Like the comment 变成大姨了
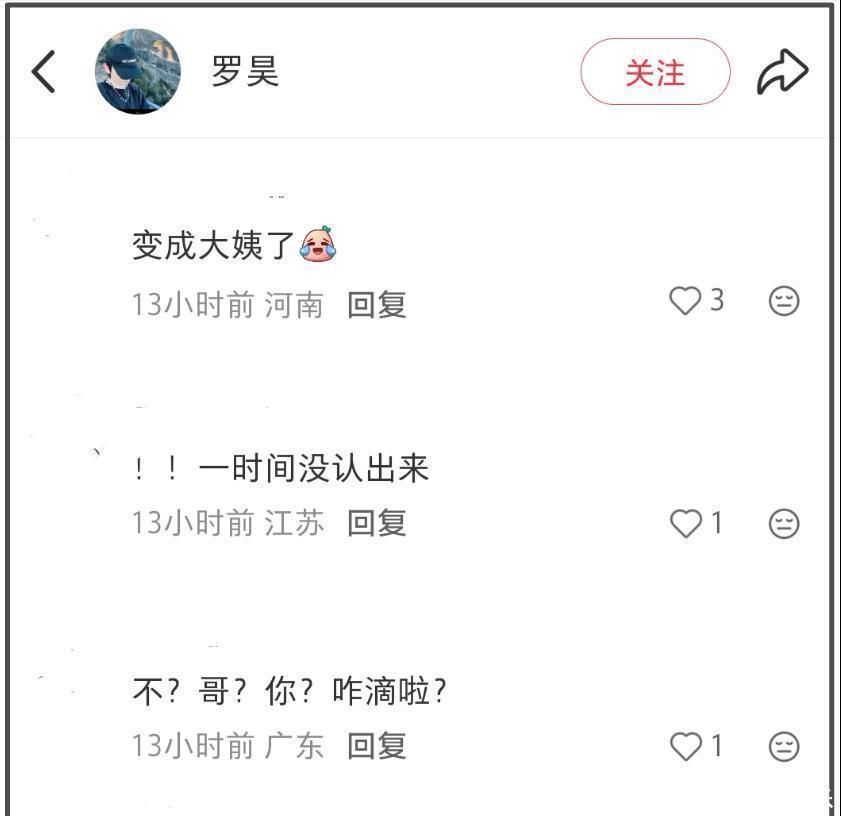The height and width of the screenshot is (816, 841). [x=686, y=301]
